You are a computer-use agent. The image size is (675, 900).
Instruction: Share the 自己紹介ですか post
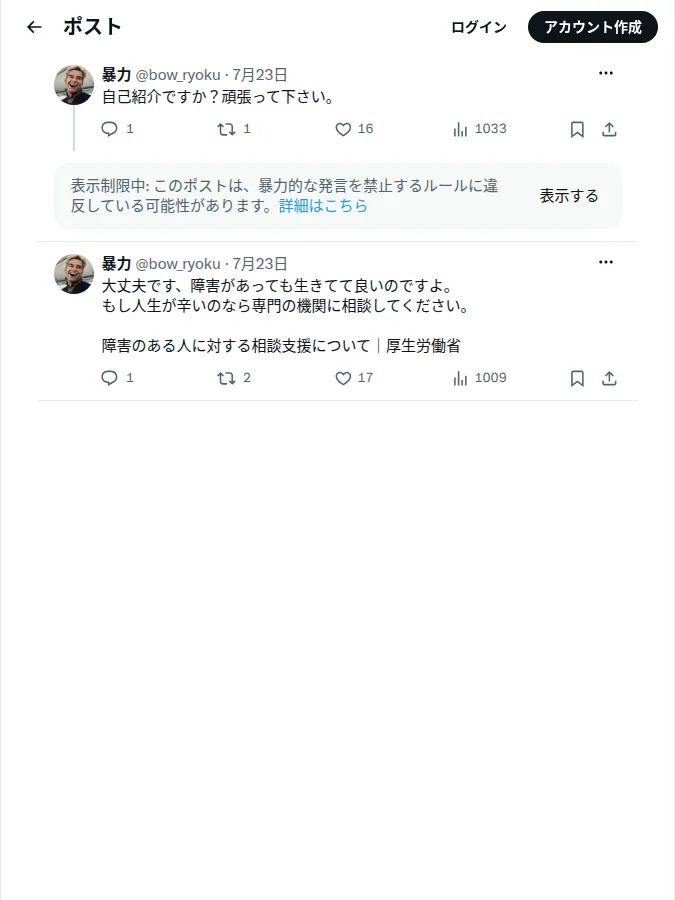point(609,130)
